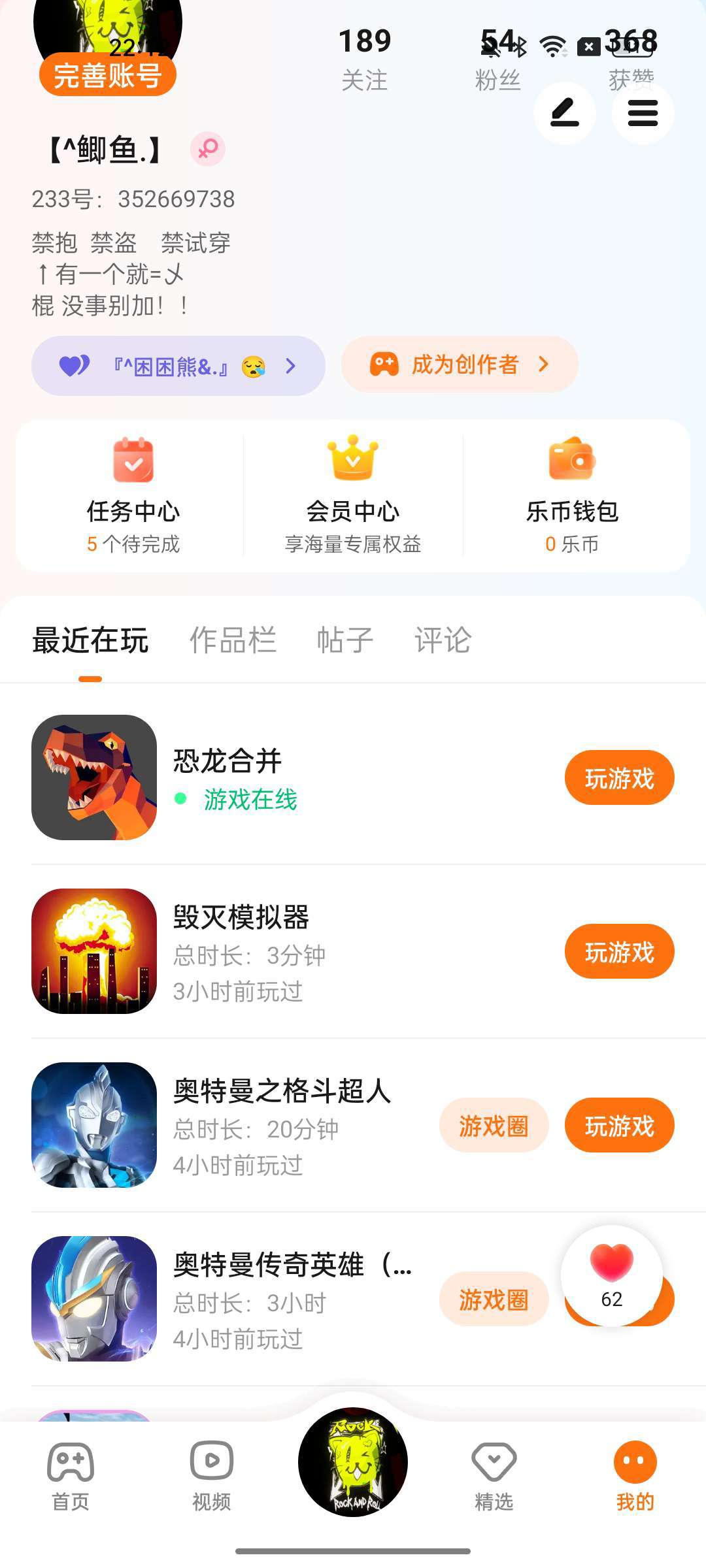Play 奥特曼之格斗超人 with its 玩游戏 button
706x1568 pixels.
pyautogui.click(x=619, y=1126)
